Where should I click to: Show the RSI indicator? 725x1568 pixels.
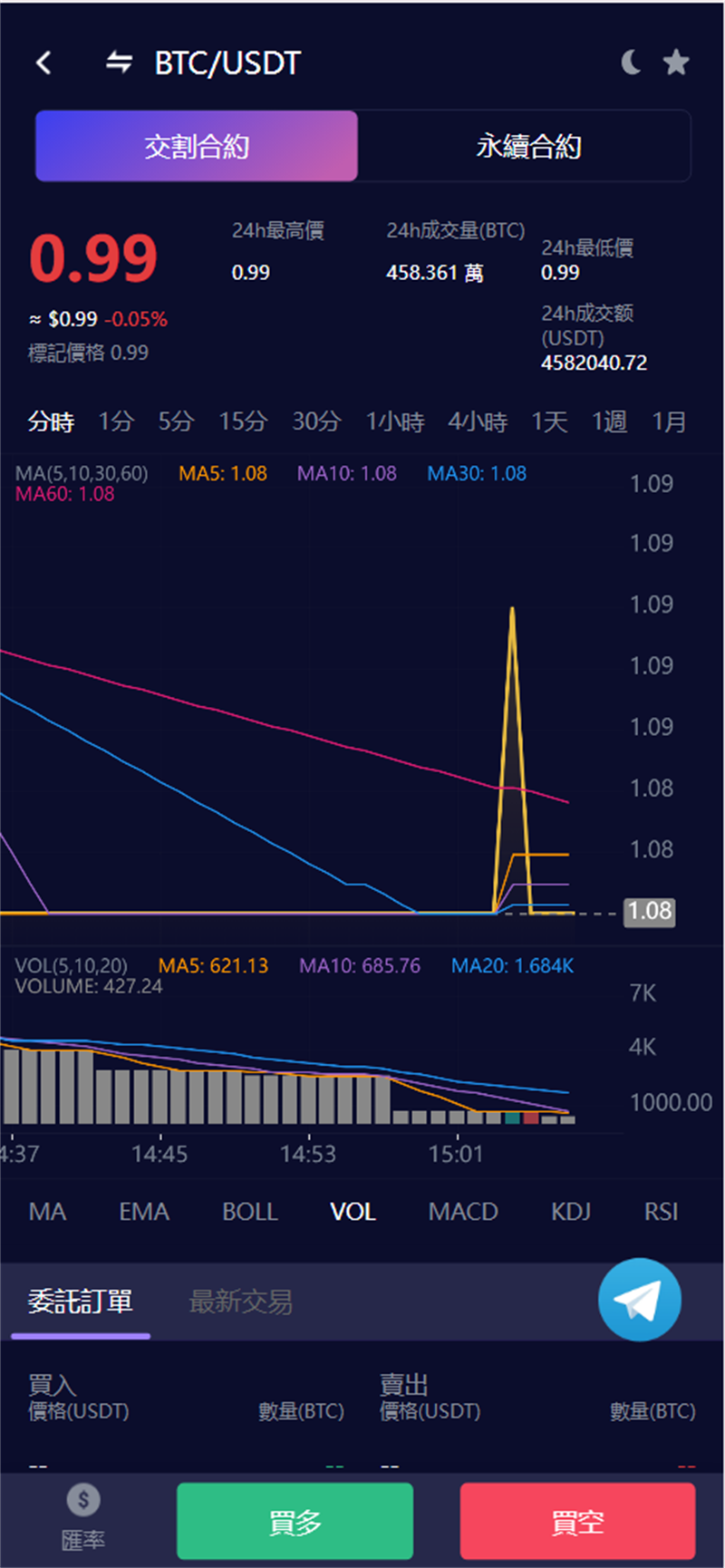[x=661, y=1212]
